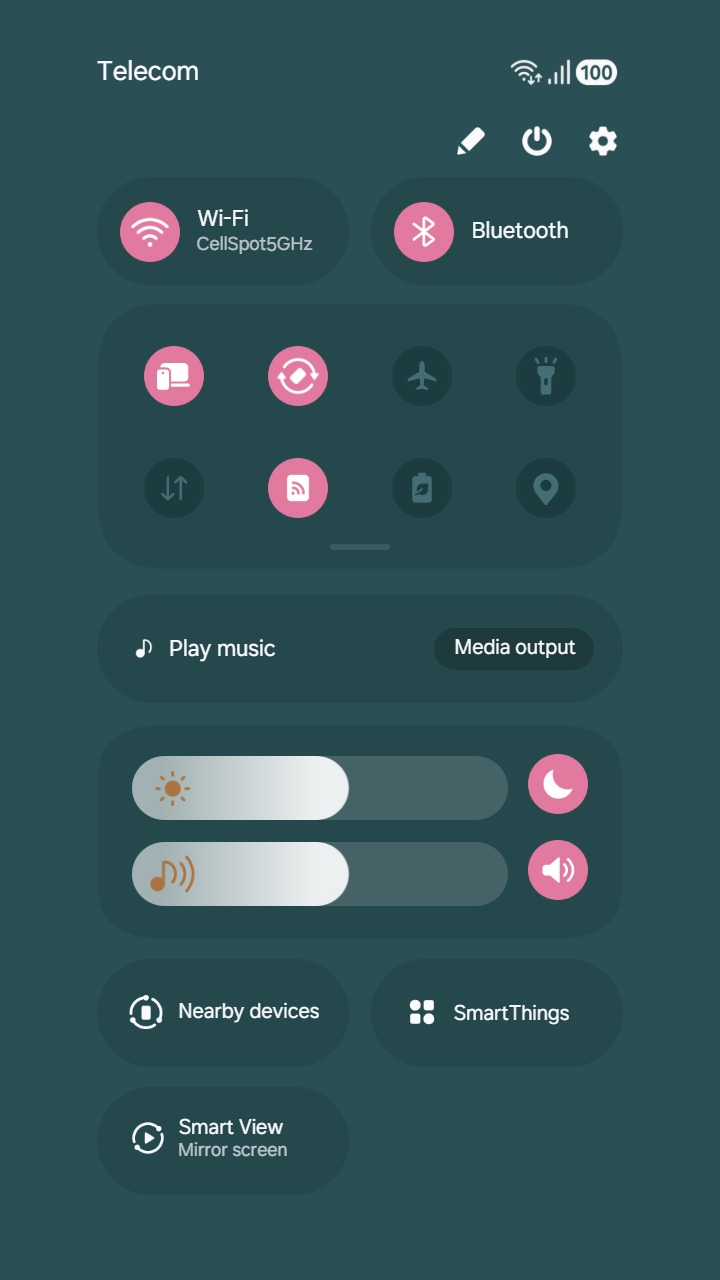Open Nearby devices
Screen dimensions: 720x1280
pyautogui.click(x=223, y=1012)
